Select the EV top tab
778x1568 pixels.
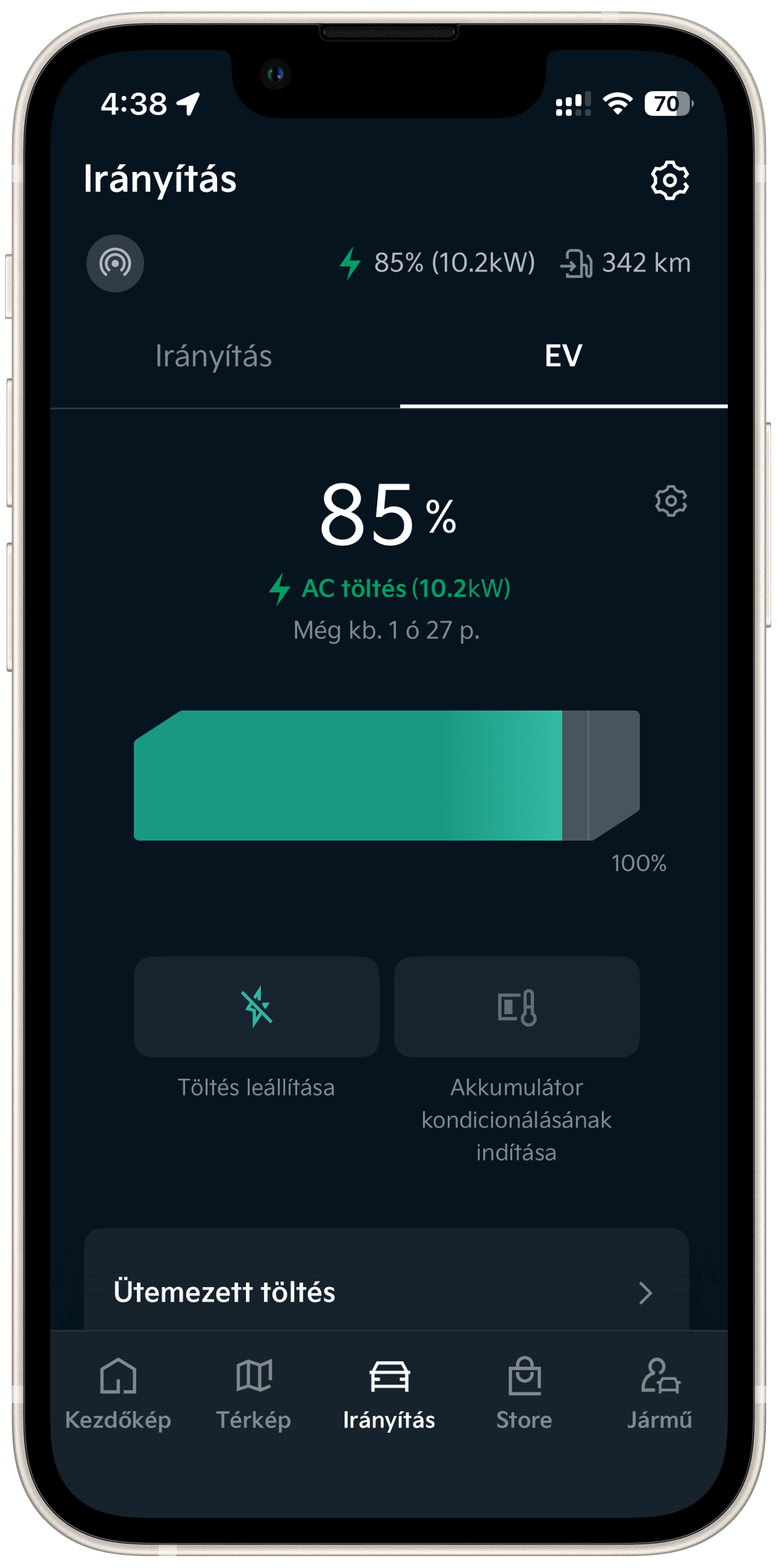tap(563, 356)
